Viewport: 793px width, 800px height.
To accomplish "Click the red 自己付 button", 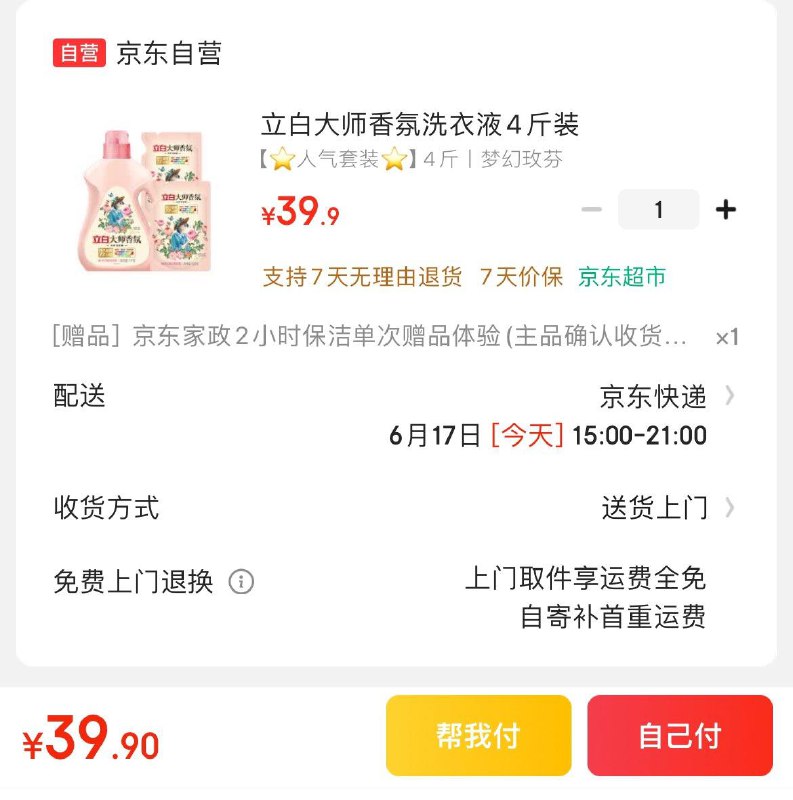I will pyautogui.click(x=679, y=737).
